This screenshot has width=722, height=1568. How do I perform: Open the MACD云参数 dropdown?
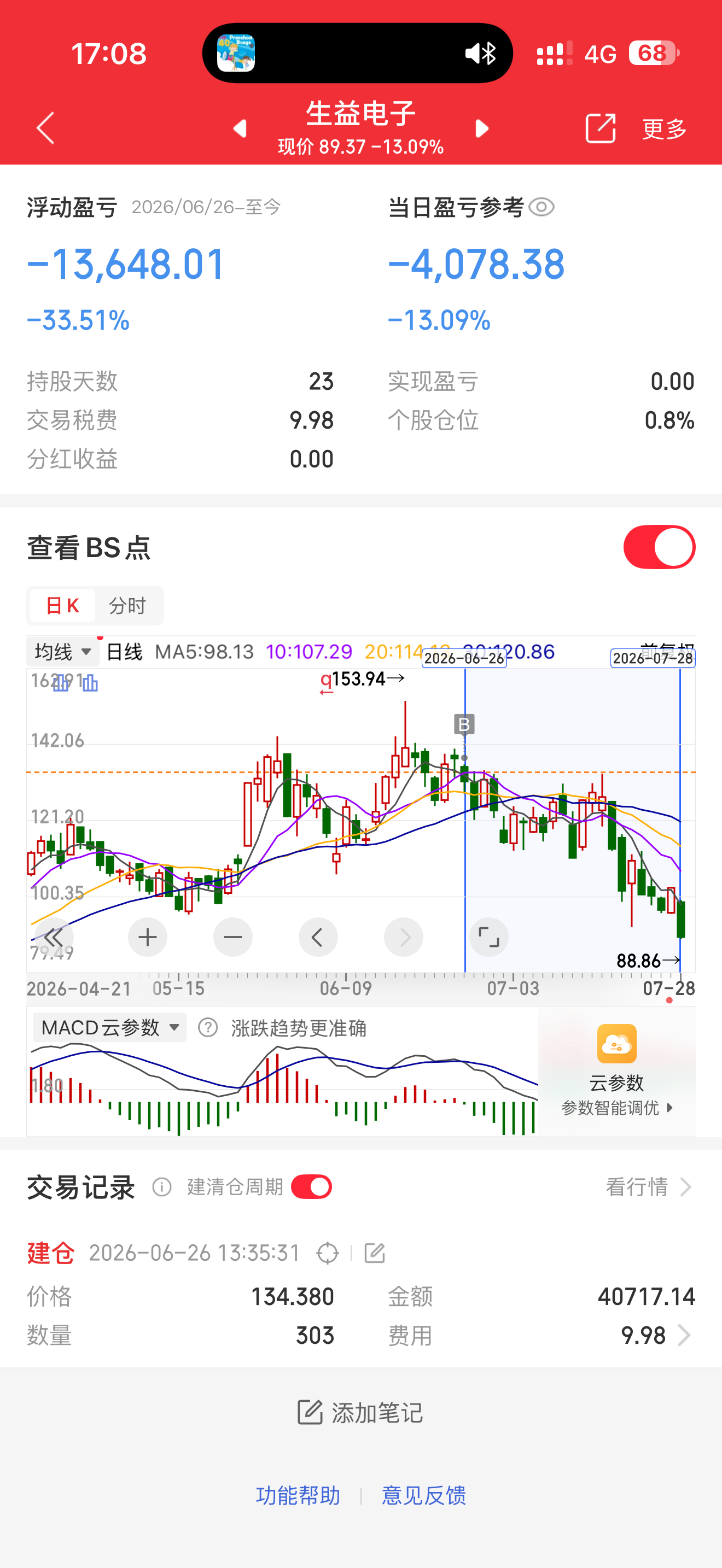click(109, 1027)
